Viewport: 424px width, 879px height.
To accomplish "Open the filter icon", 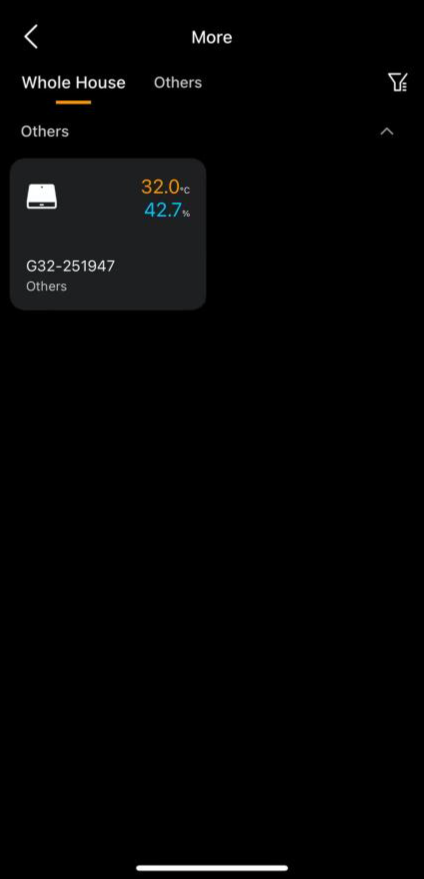I will point(397,82).
